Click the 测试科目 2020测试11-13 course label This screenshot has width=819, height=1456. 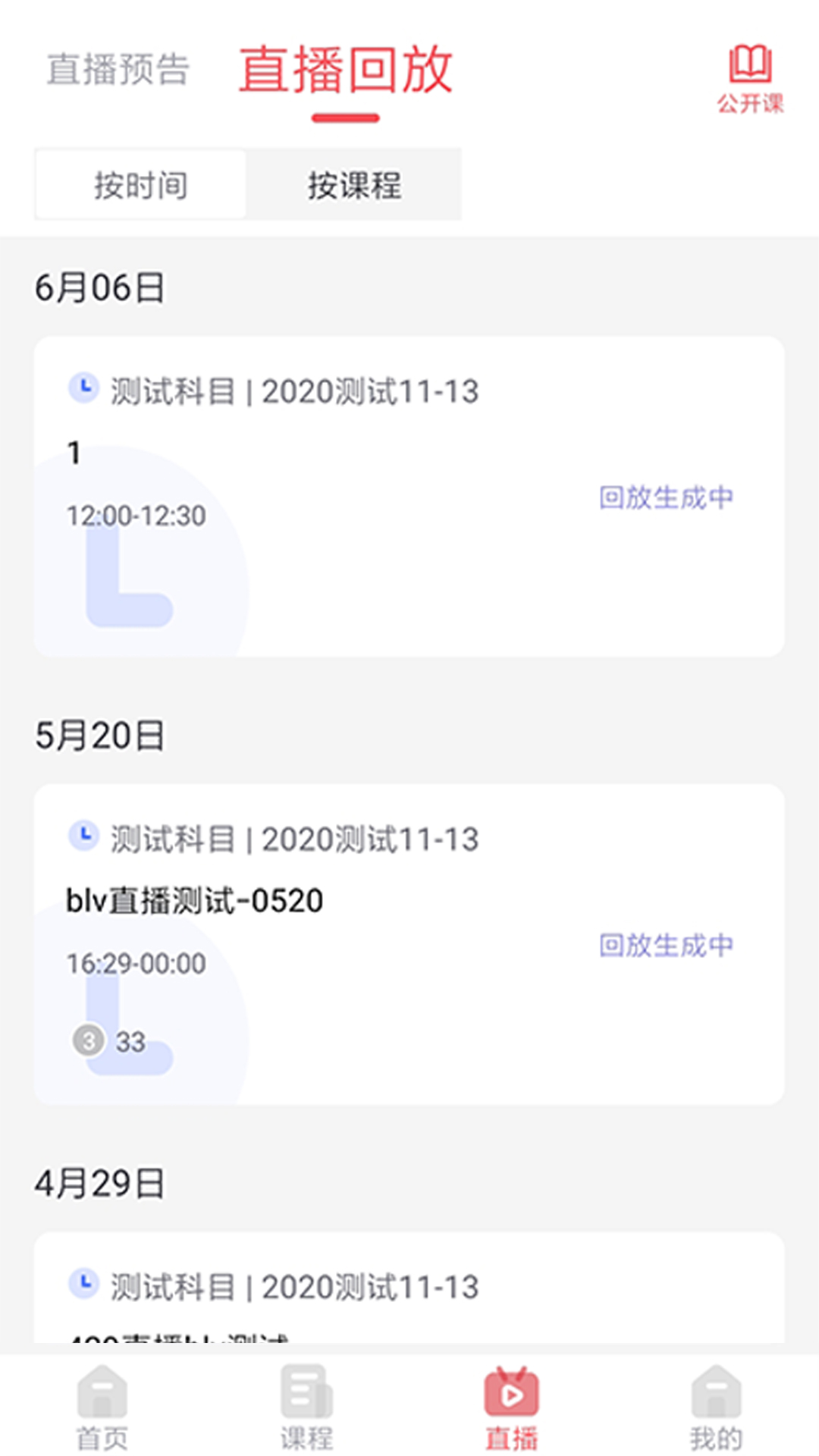[x=295, y=391]
